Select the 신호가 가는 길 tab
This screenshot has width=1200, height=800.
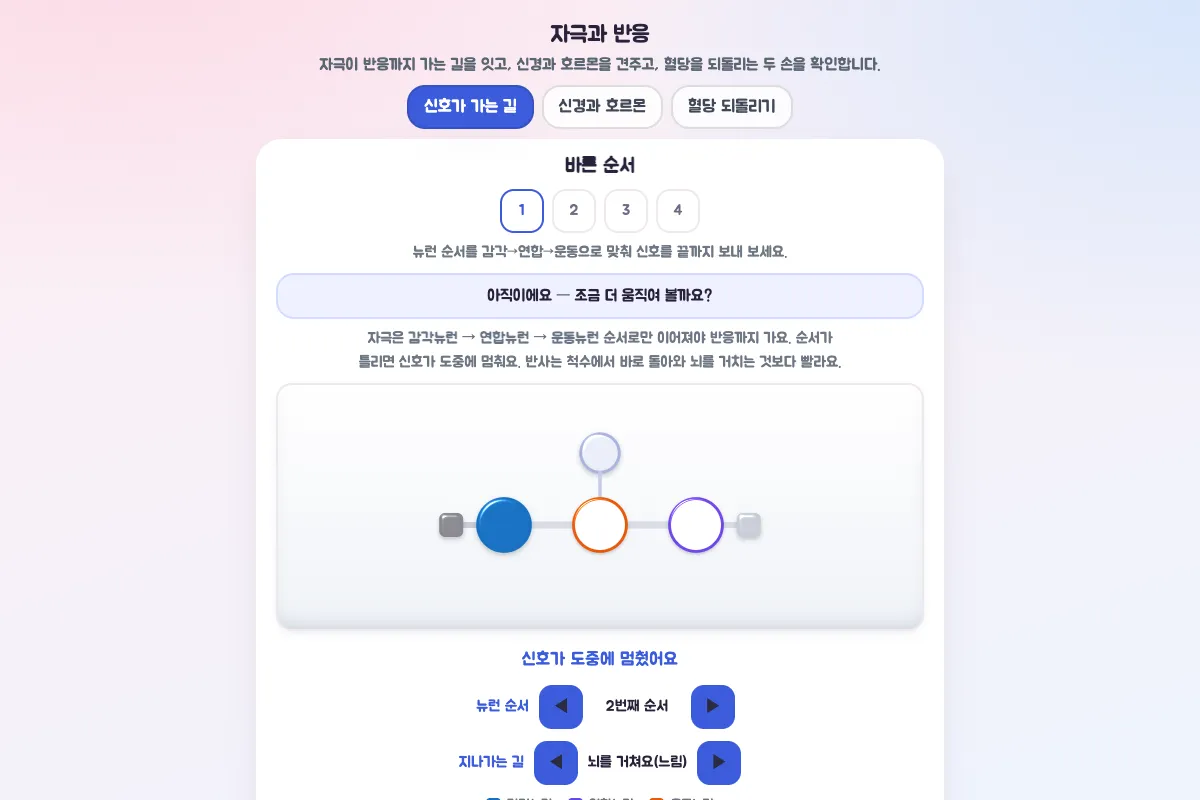470,107
